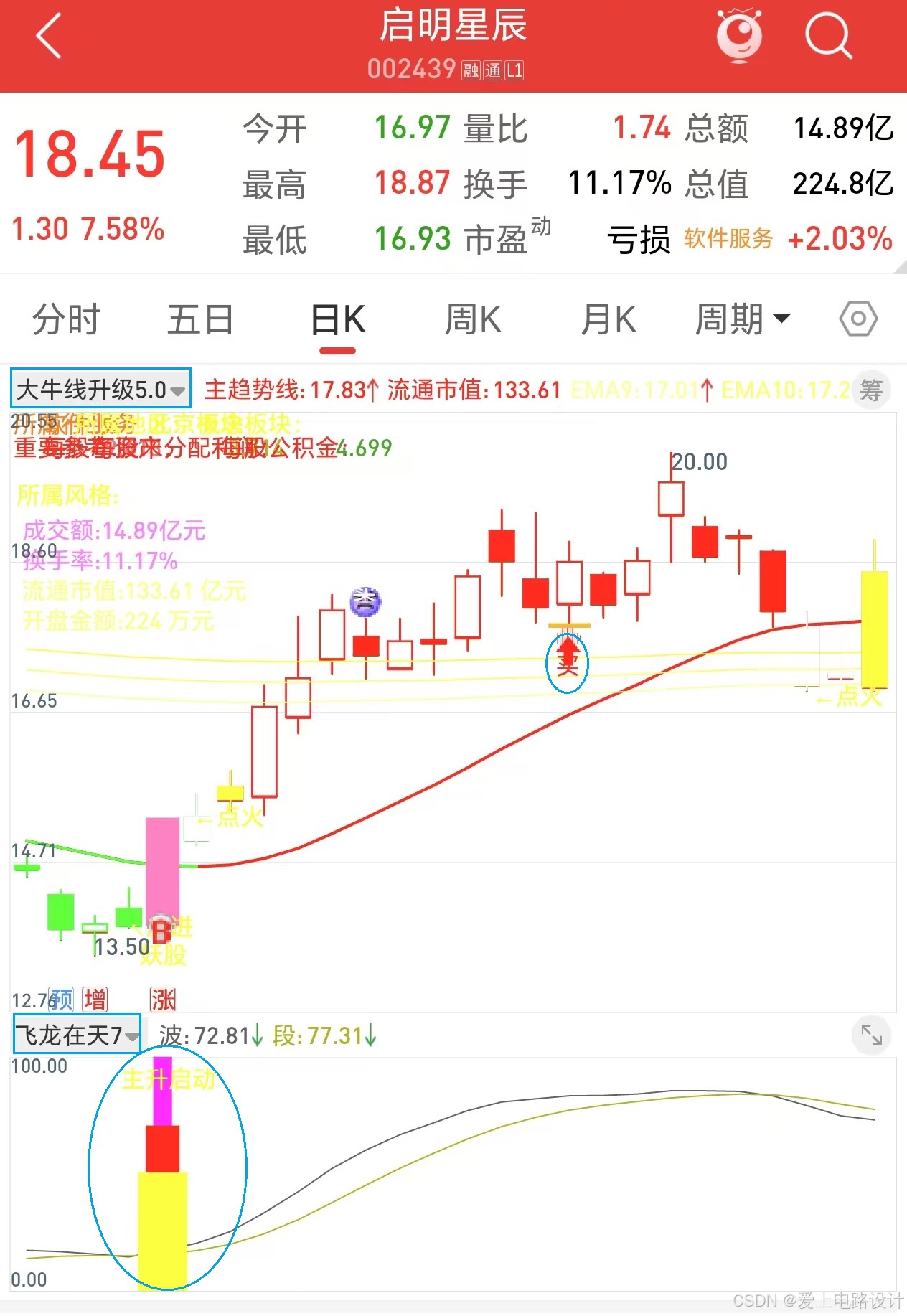Change the 飞龙在天7 sub indicator
The height and width of the screenshot is (1316, 907).
click(77, 1035)
